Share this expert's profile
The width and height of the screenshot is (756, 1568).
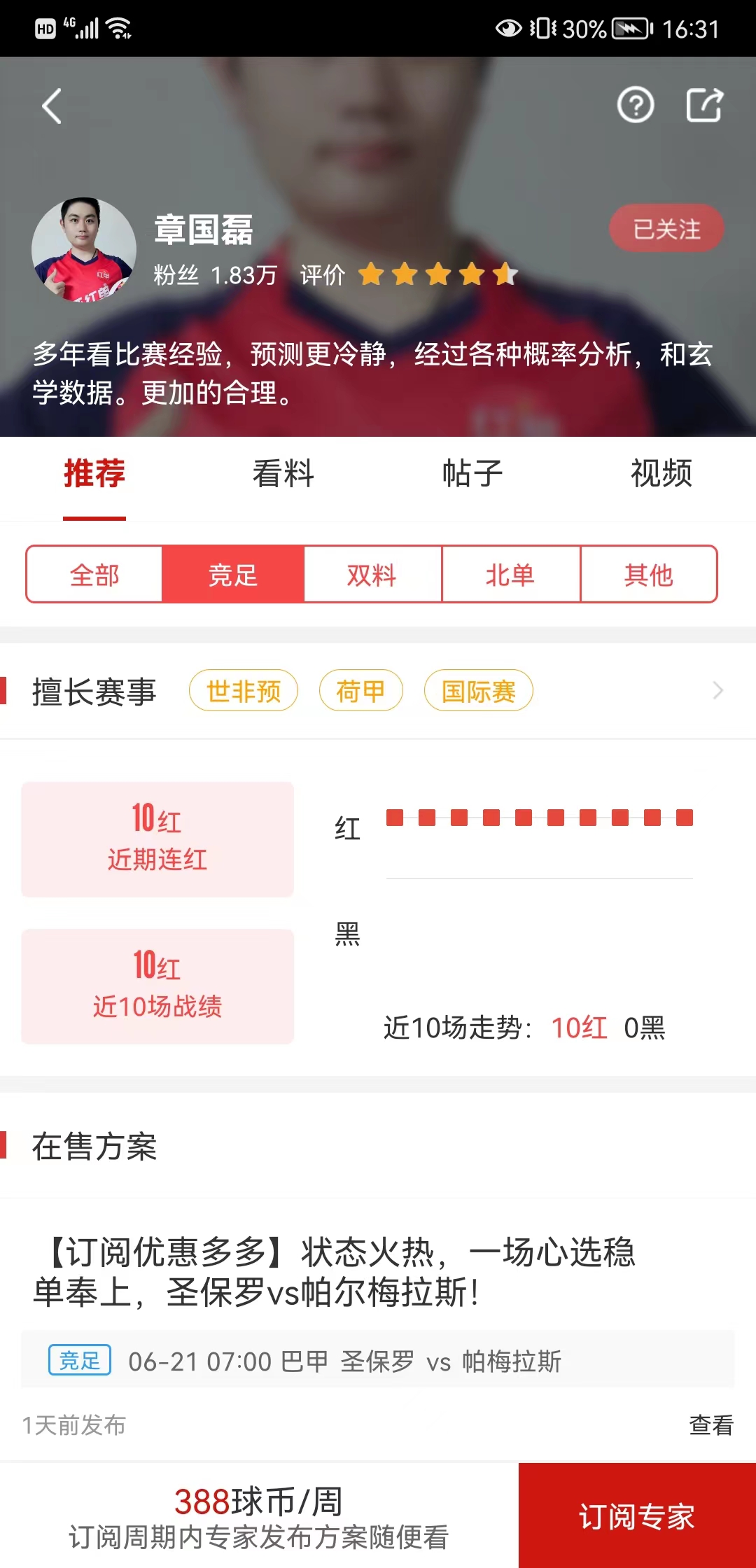703,106
